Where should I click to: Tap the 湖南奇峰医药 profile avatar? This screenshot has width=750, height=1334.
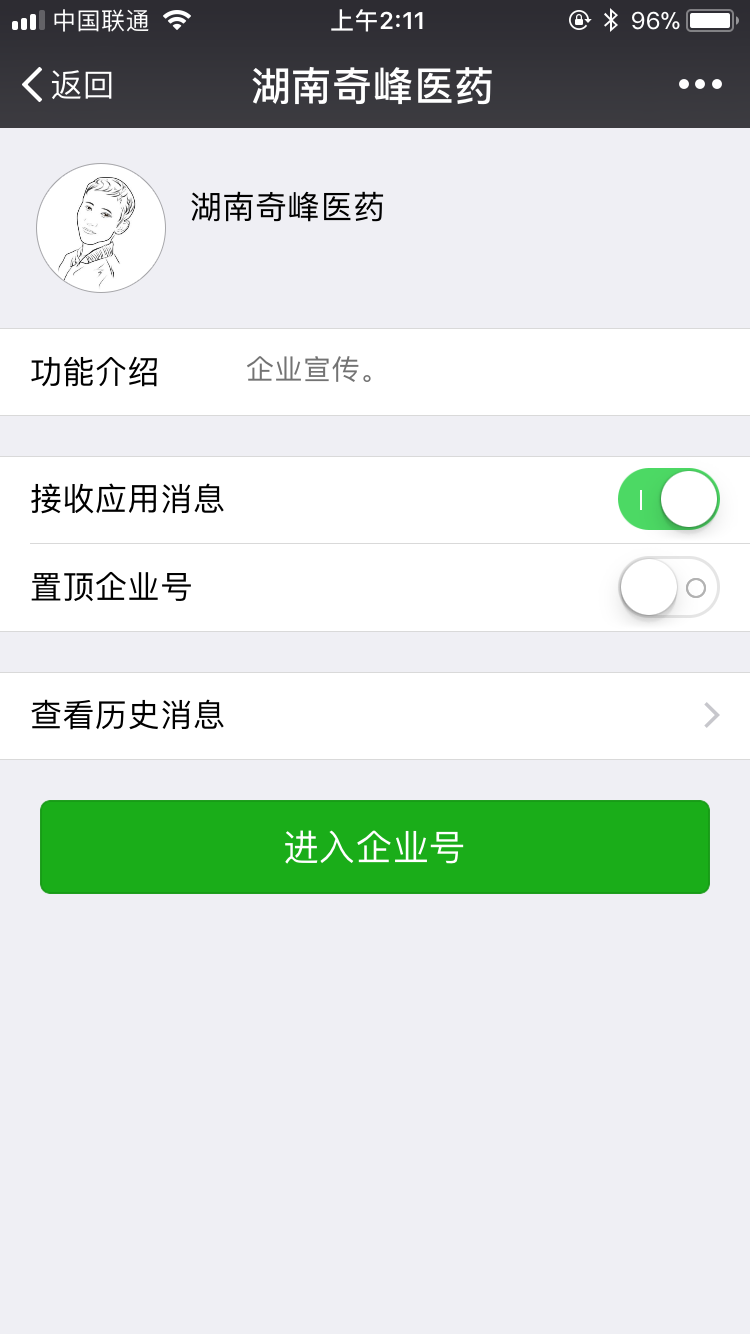point(101,228)
